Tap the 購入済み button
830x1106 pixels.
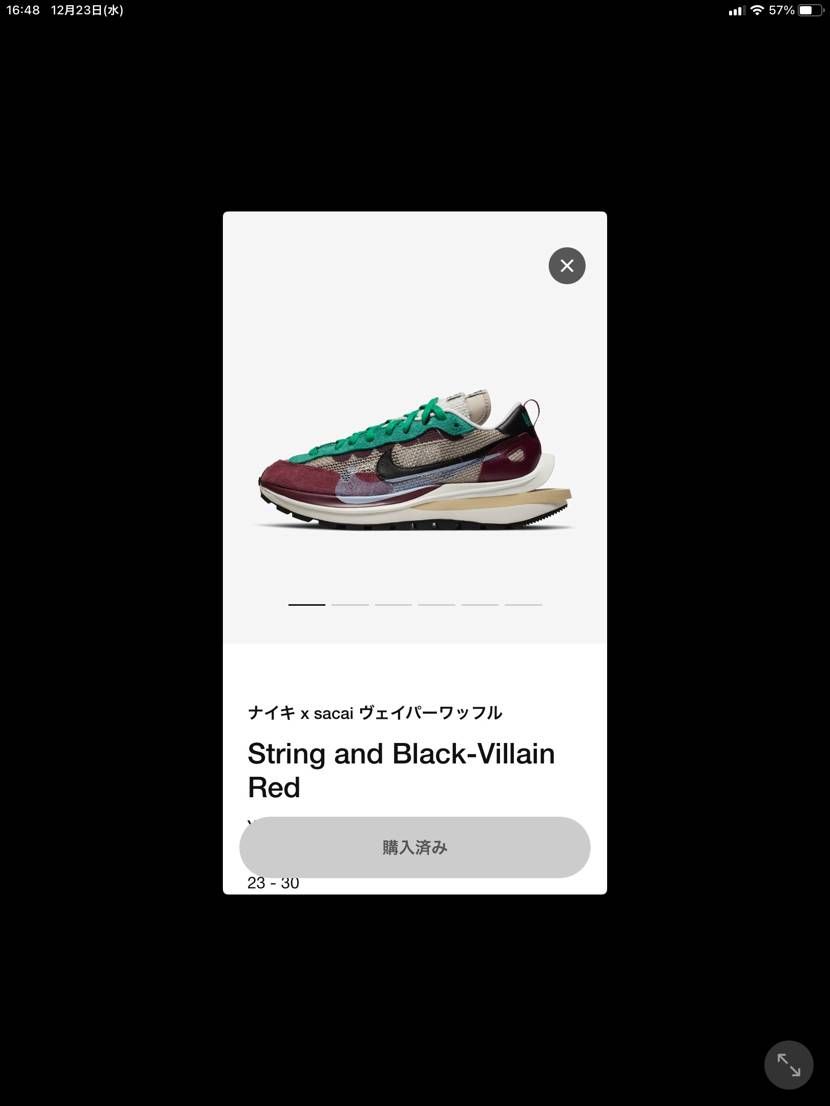point(414,847)
